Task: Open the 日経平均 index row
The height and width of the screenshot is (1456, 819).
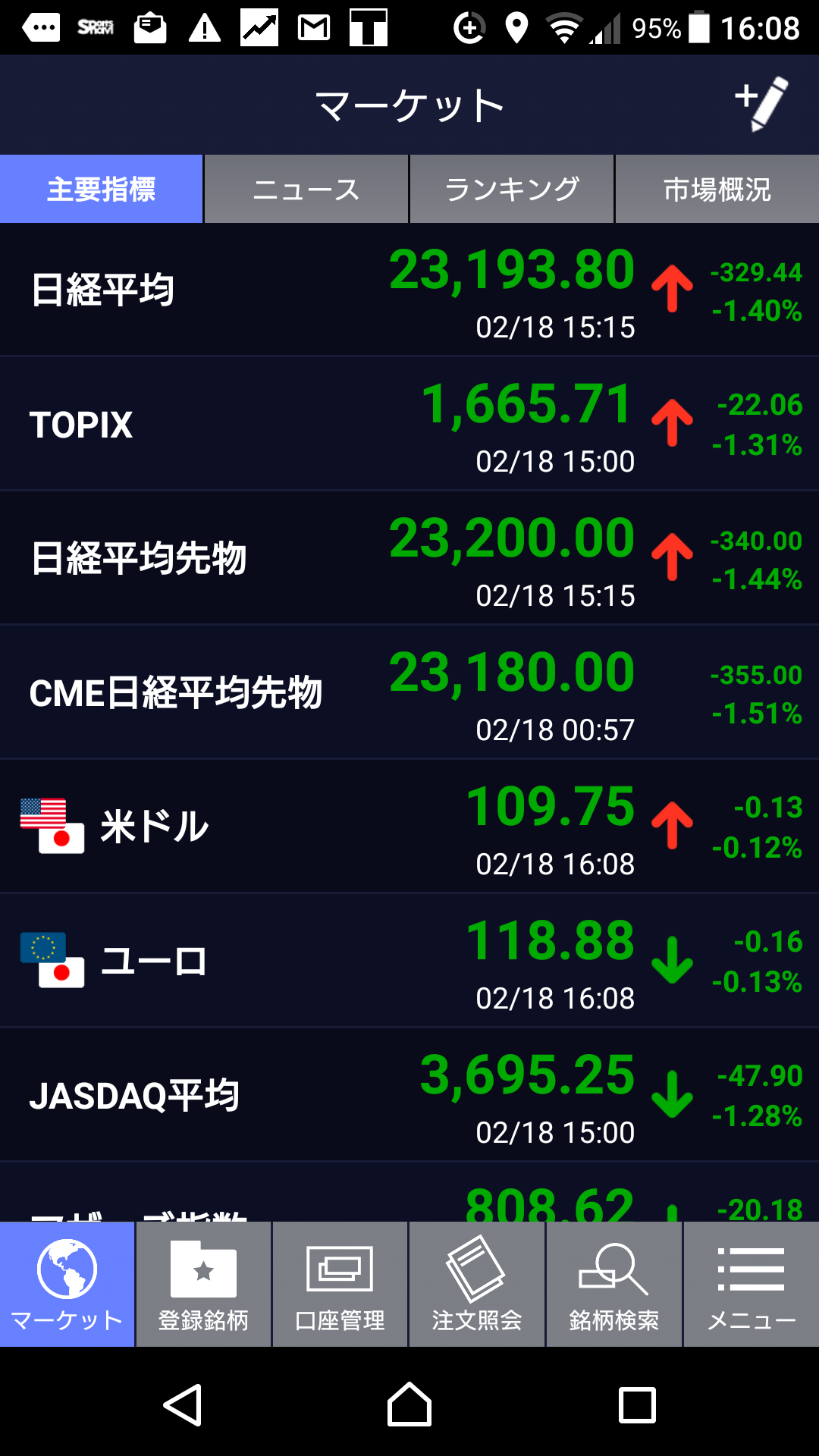Action: pyautogui.click(x=409, y=290)
